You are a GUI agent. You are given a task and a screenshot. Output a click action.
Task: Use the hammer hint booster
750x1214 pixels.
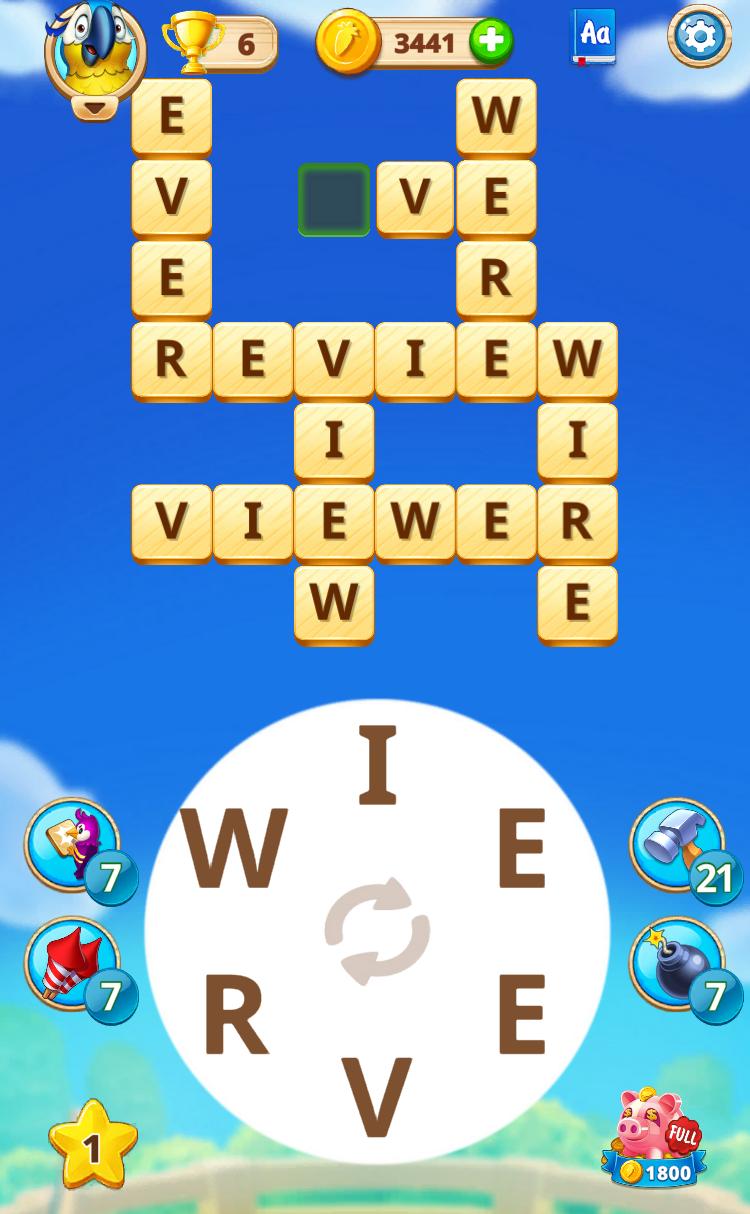click(x=677, y=845)
